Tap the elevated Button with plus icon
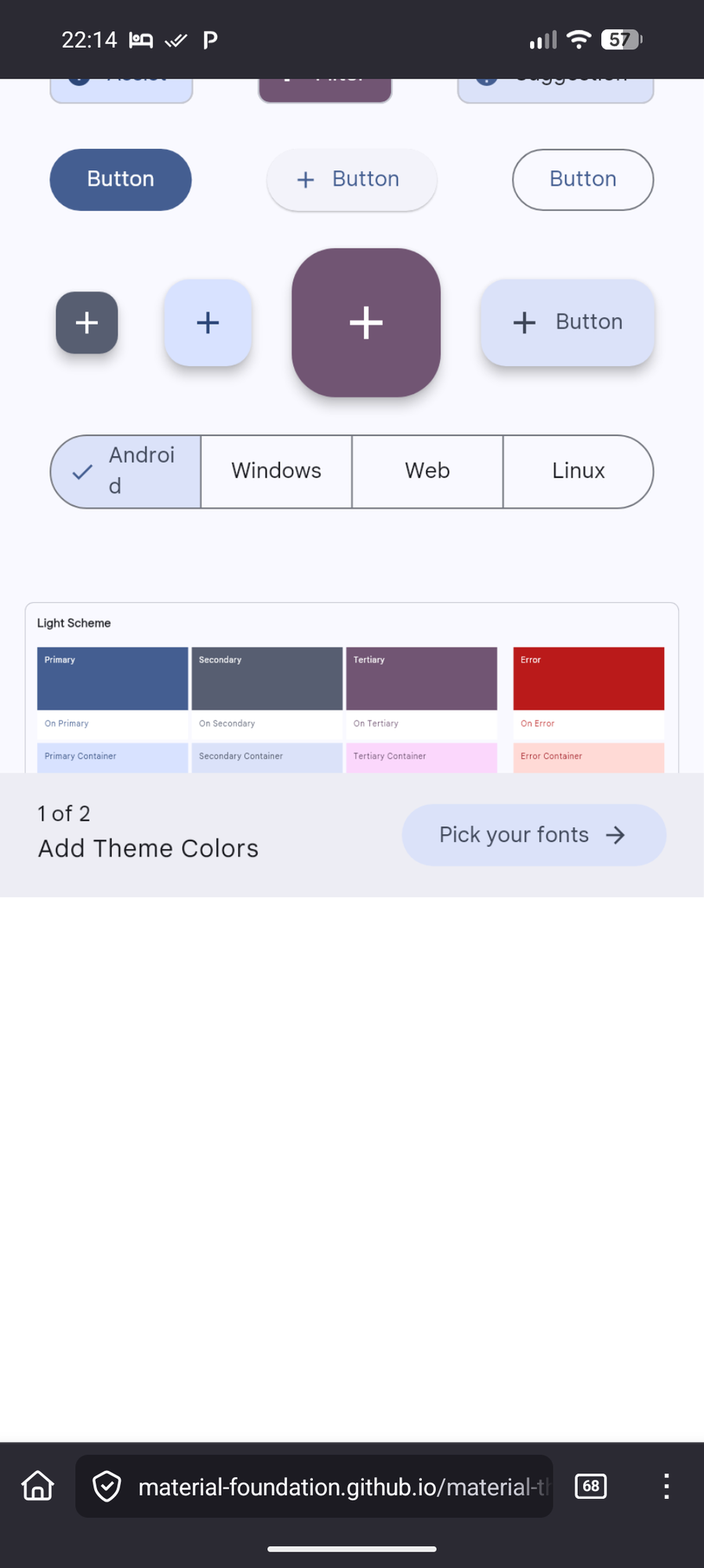The image size is (704, 1568). pos(351,180)
